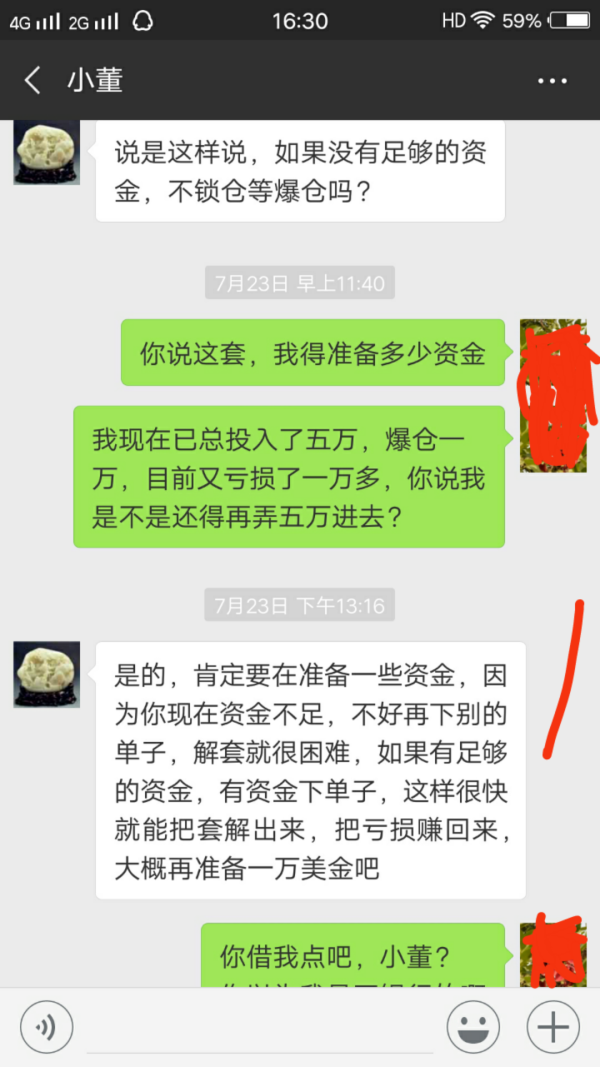This screenshot has width=600, height=1067.
Task: Go back from the chat with 小董
Action: tap(33, 81)
